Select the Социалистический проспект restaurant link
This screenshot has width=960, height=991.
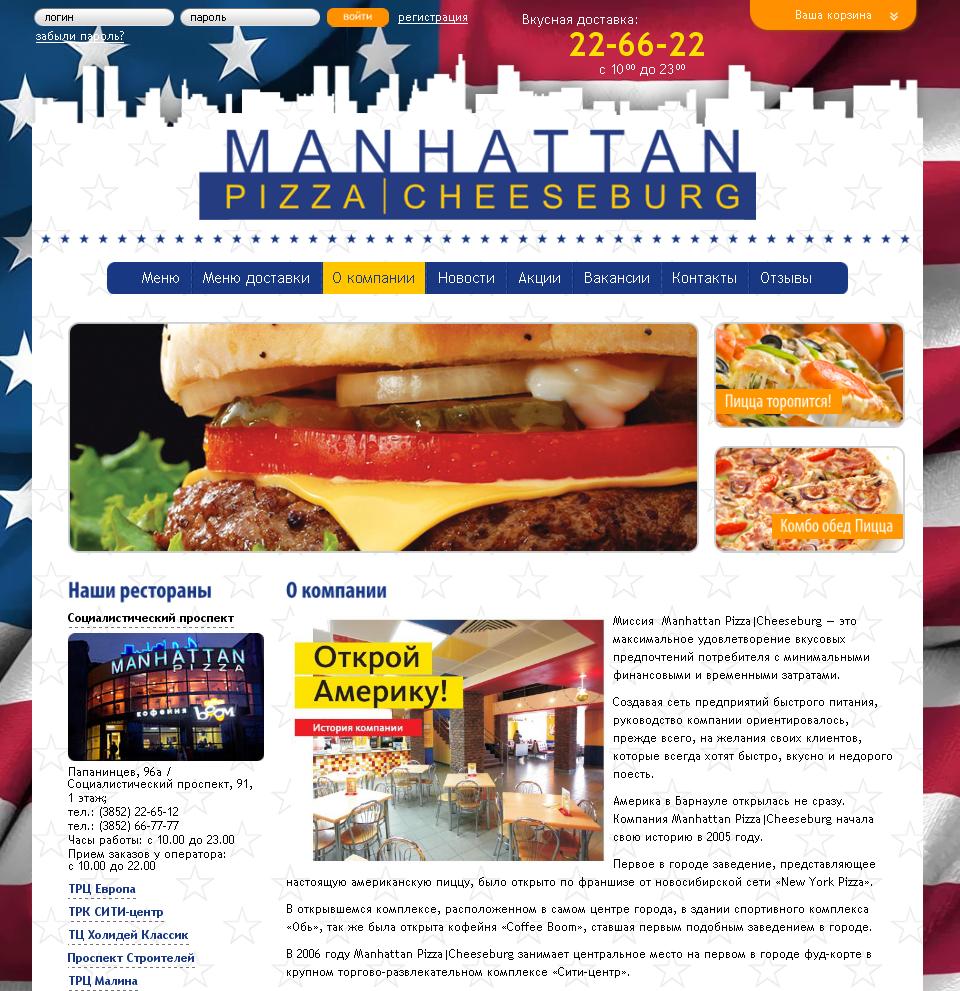click(150, 618)
